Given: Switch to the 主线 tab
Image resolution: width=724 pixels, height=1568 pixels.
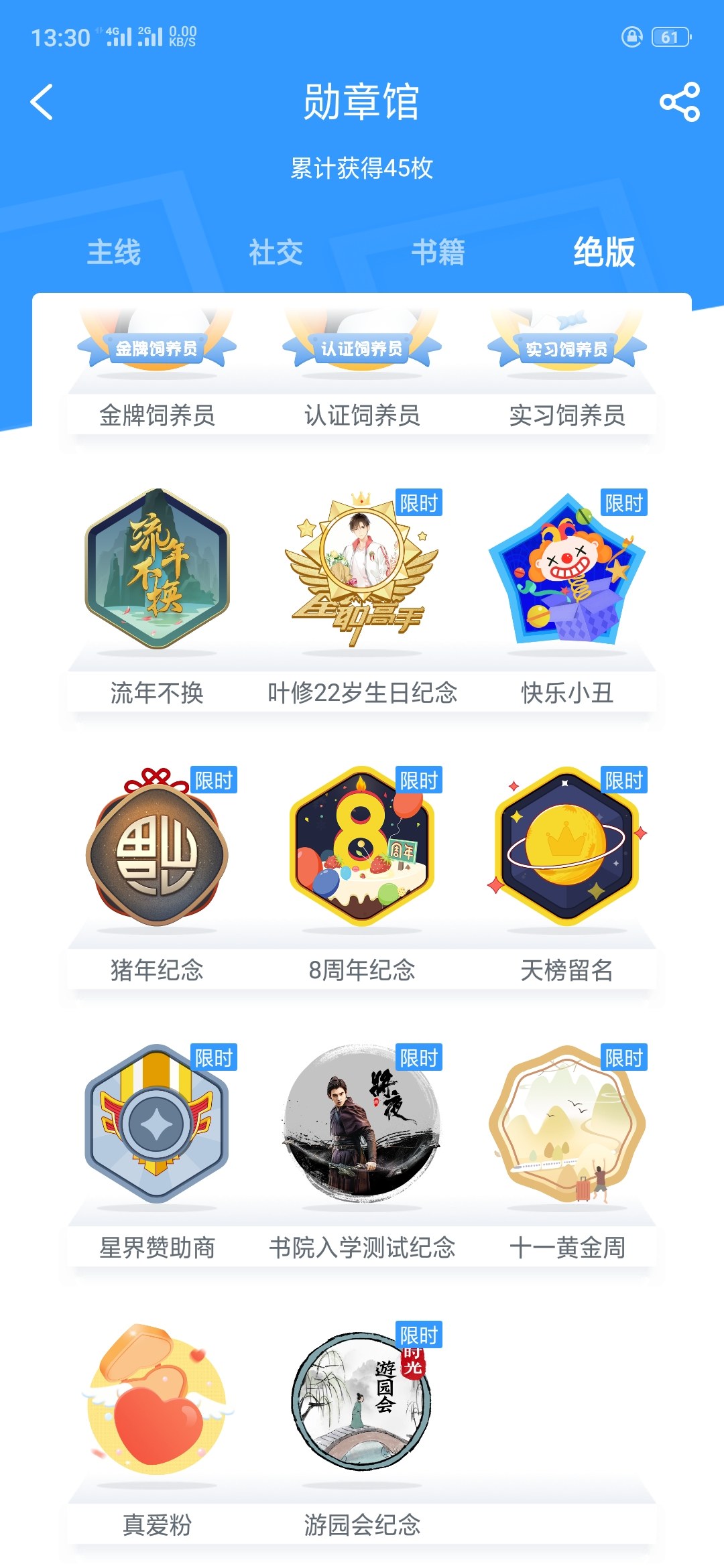Looking at the screenshot, I should pyautogui.click(x=114, y=253).
